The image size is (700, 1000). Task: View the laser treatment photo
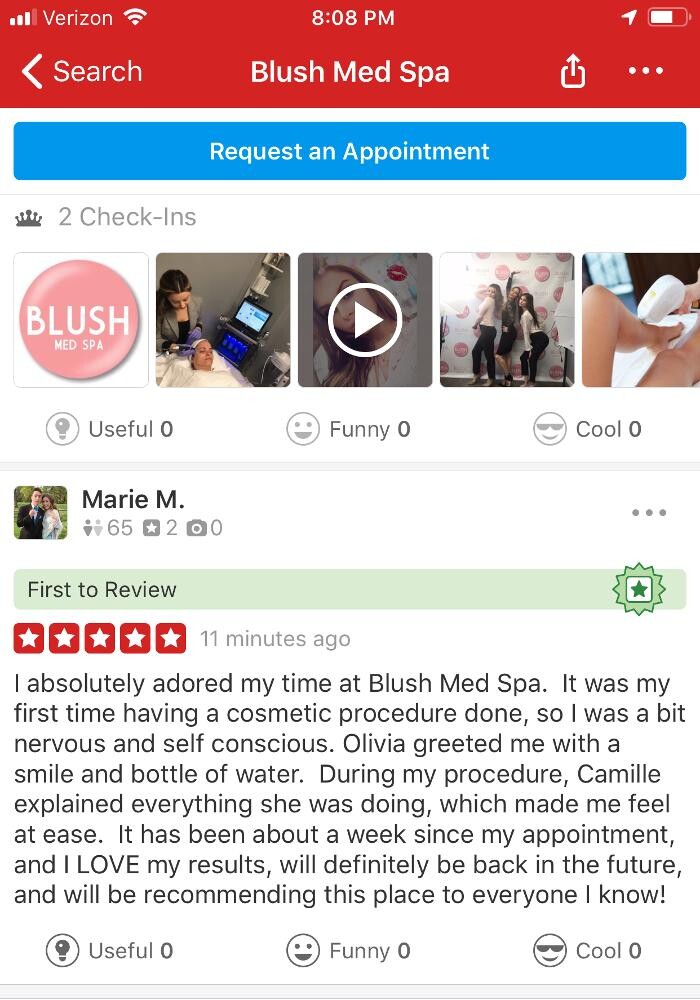pyautogui.click(x=641, y=320)
